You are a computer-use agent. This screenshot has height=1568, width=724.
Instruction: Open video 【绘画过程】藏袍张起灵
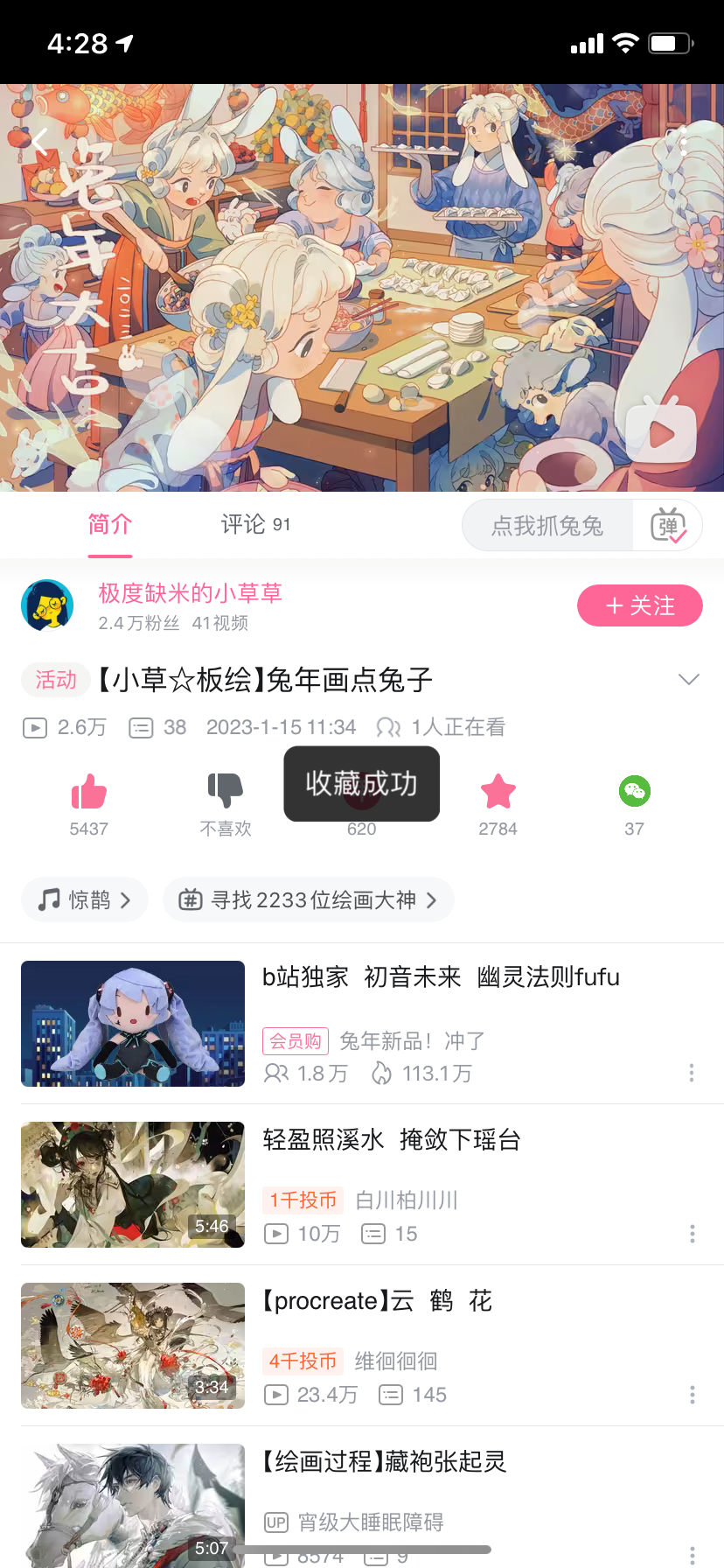coord(385,1462)
